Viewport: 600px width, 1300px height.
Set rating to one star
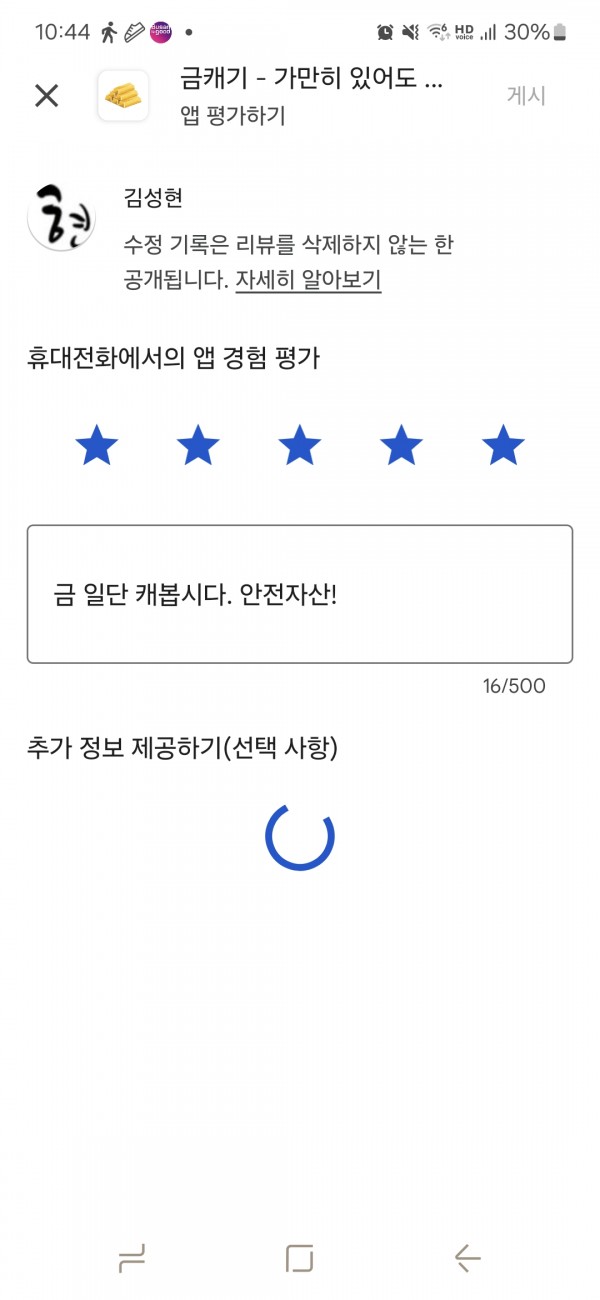point(97,445)
